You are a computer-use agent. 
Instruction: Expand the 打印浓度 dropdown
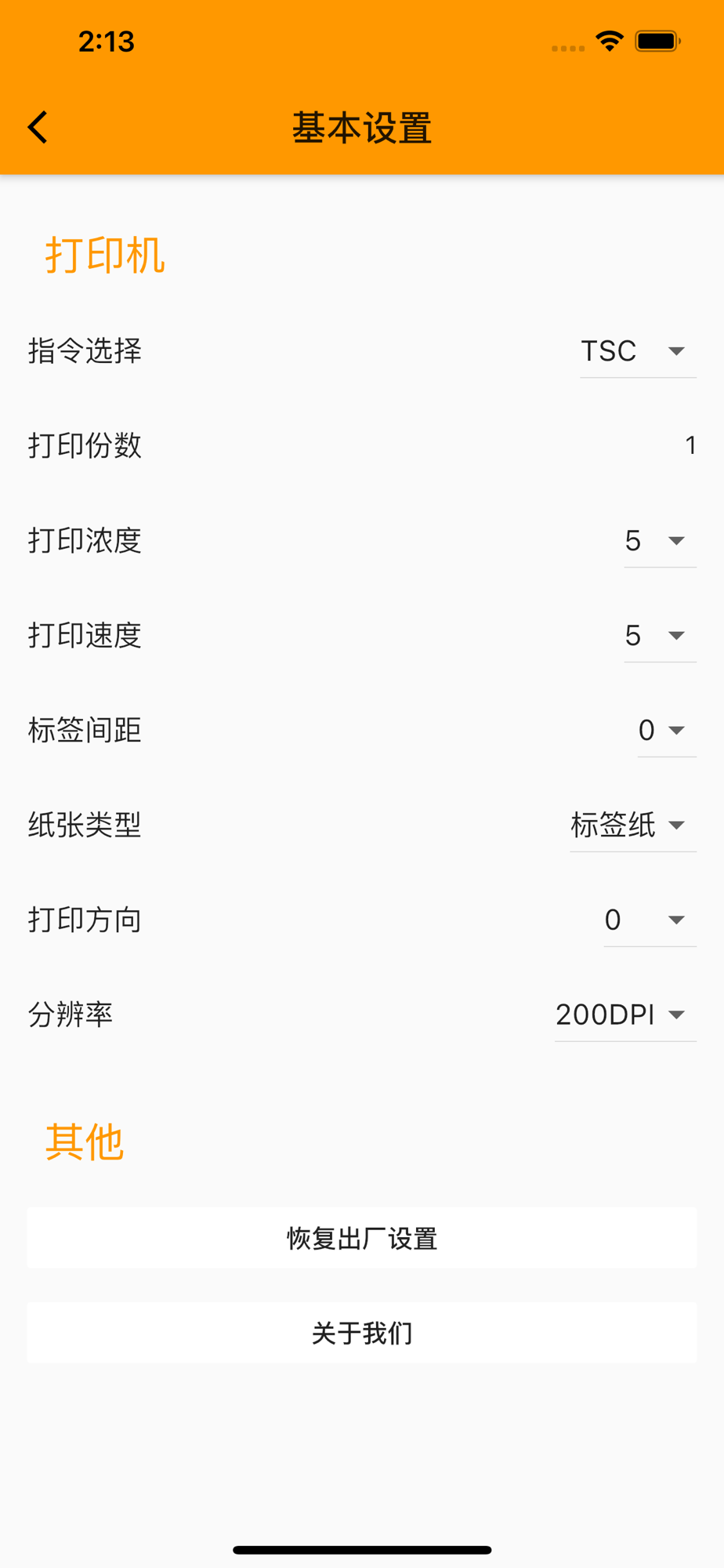(x=660, y=541)
